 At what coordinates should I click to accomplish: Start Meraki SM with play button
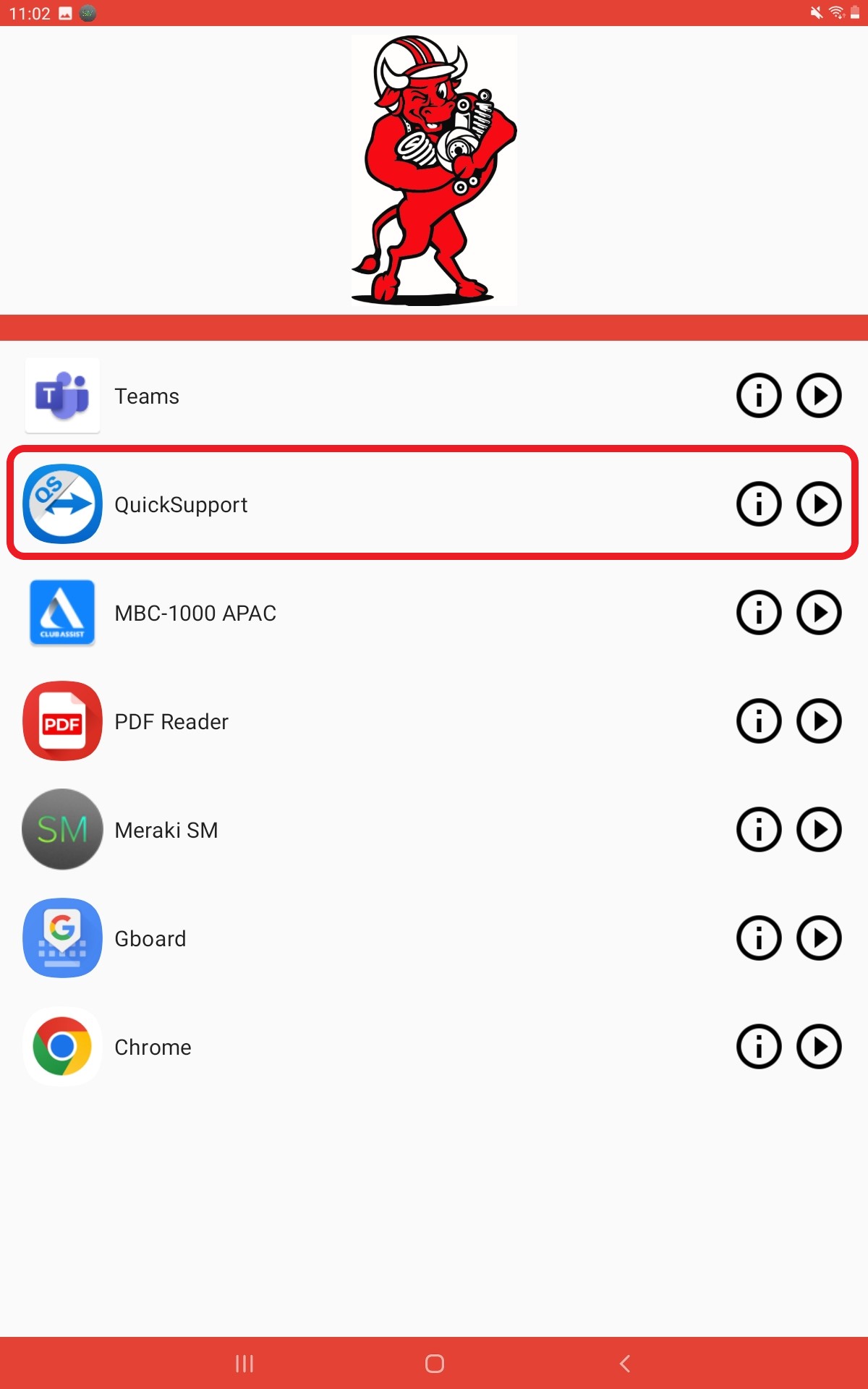pyautogui.click(x=819, y=830)
